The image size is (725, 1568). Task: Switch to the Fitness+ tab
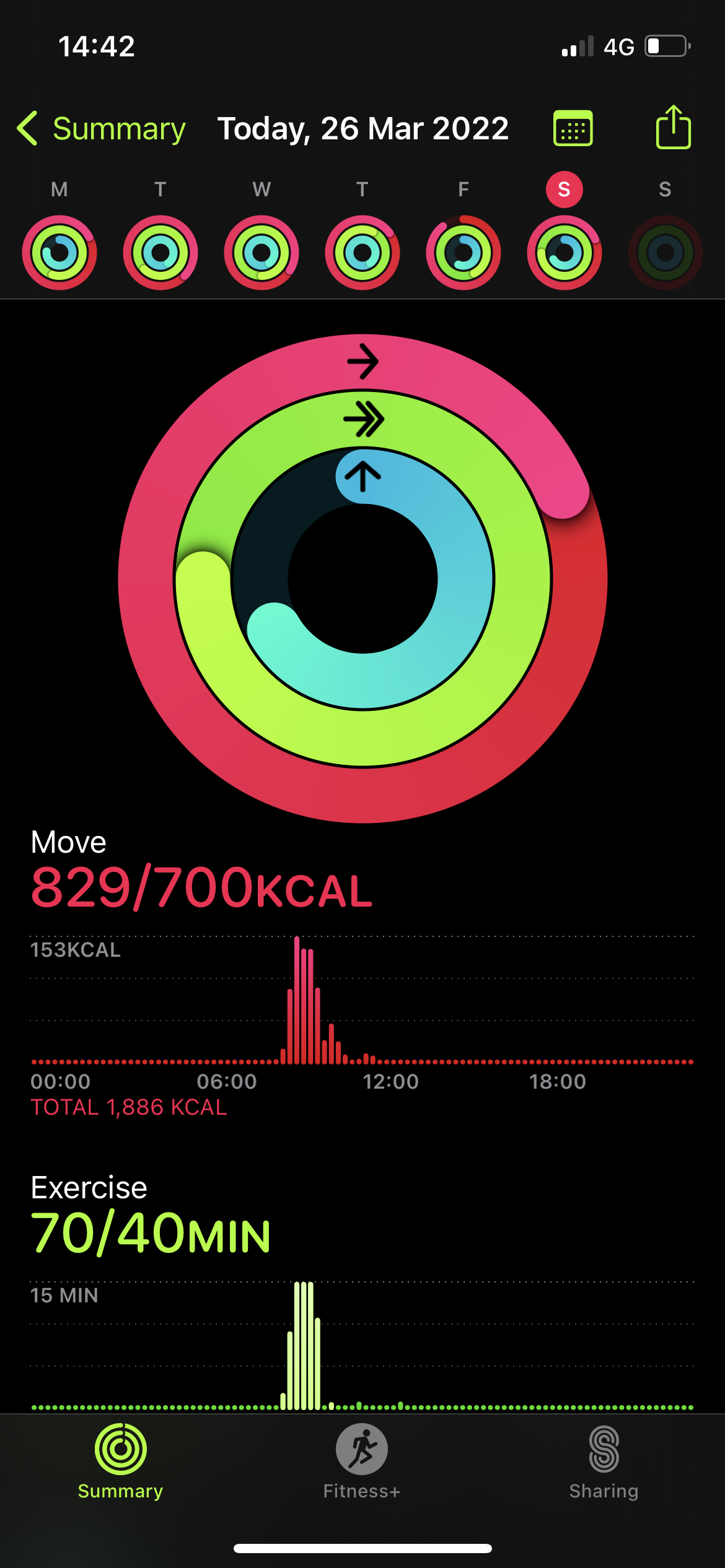pyautogui.click(x=362, y=1461)
